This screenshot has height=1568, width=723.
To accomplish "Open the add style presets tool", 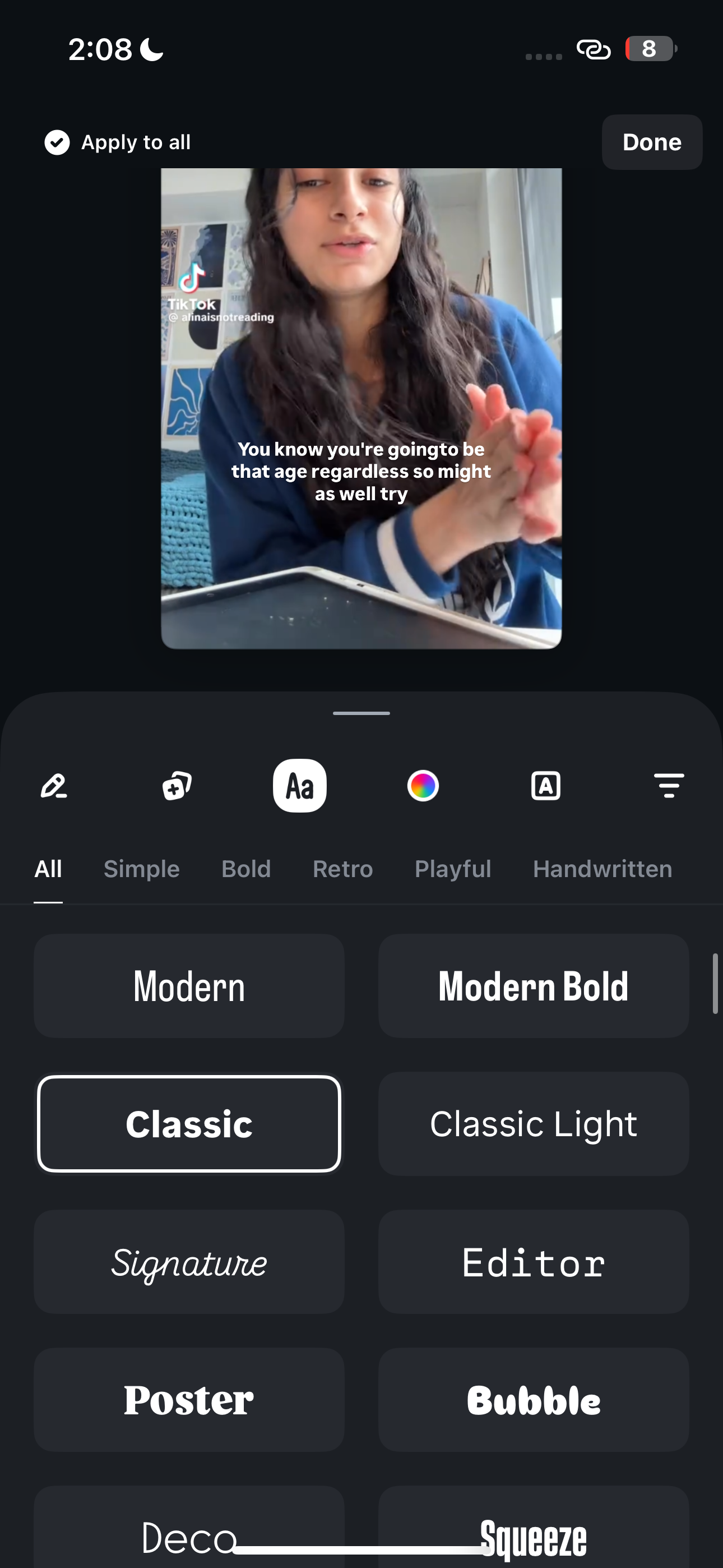I will (177, 785).
